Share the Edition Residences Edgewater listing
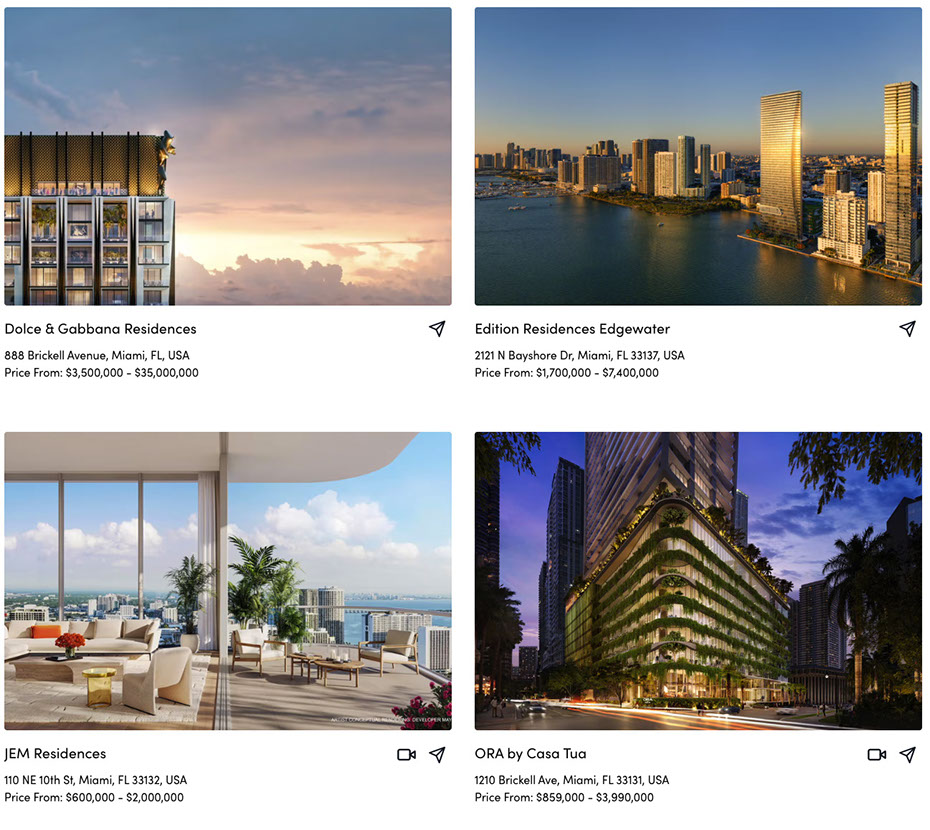930x830 pixels. [x=907, y=329]
